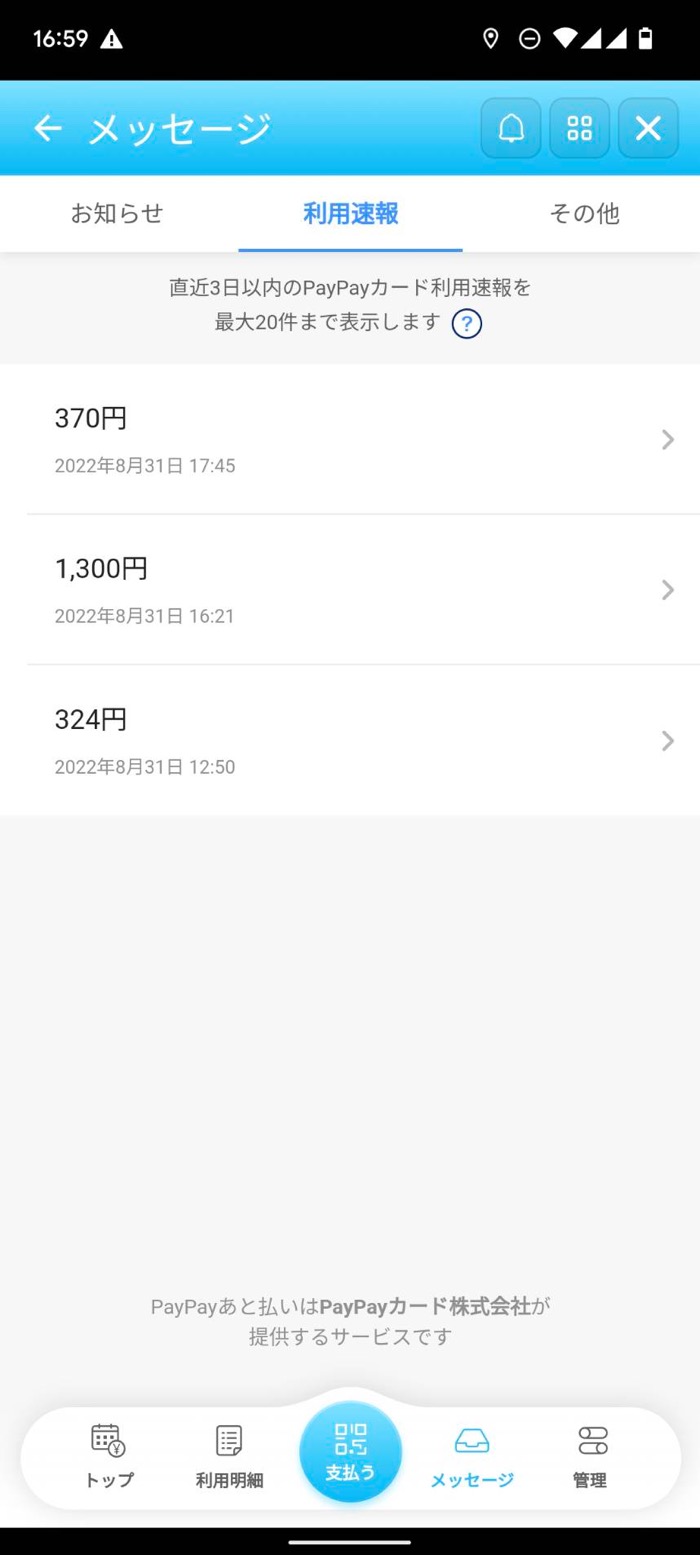The width and height of the screenshot is (700, 1555).
Task: Open 管理 in bottom navigation
Action: pyautogui.click(x=591, y=1456)
